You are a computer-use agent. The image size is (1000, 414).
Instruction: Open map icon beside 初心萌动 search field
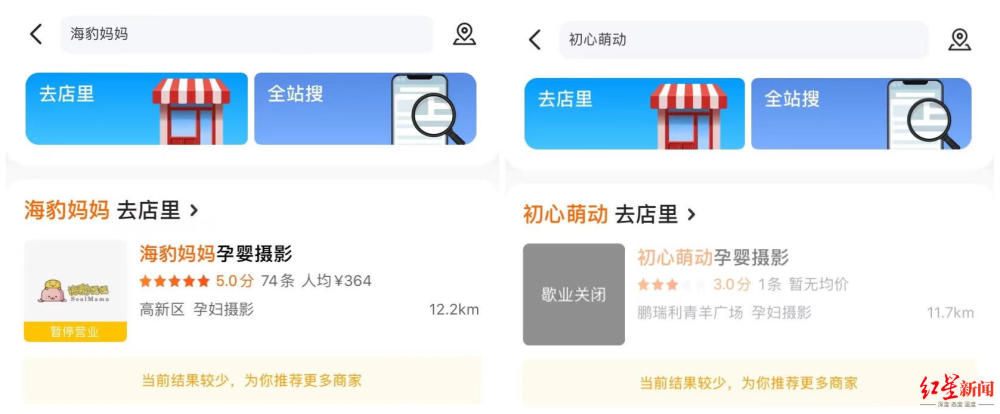959,40
